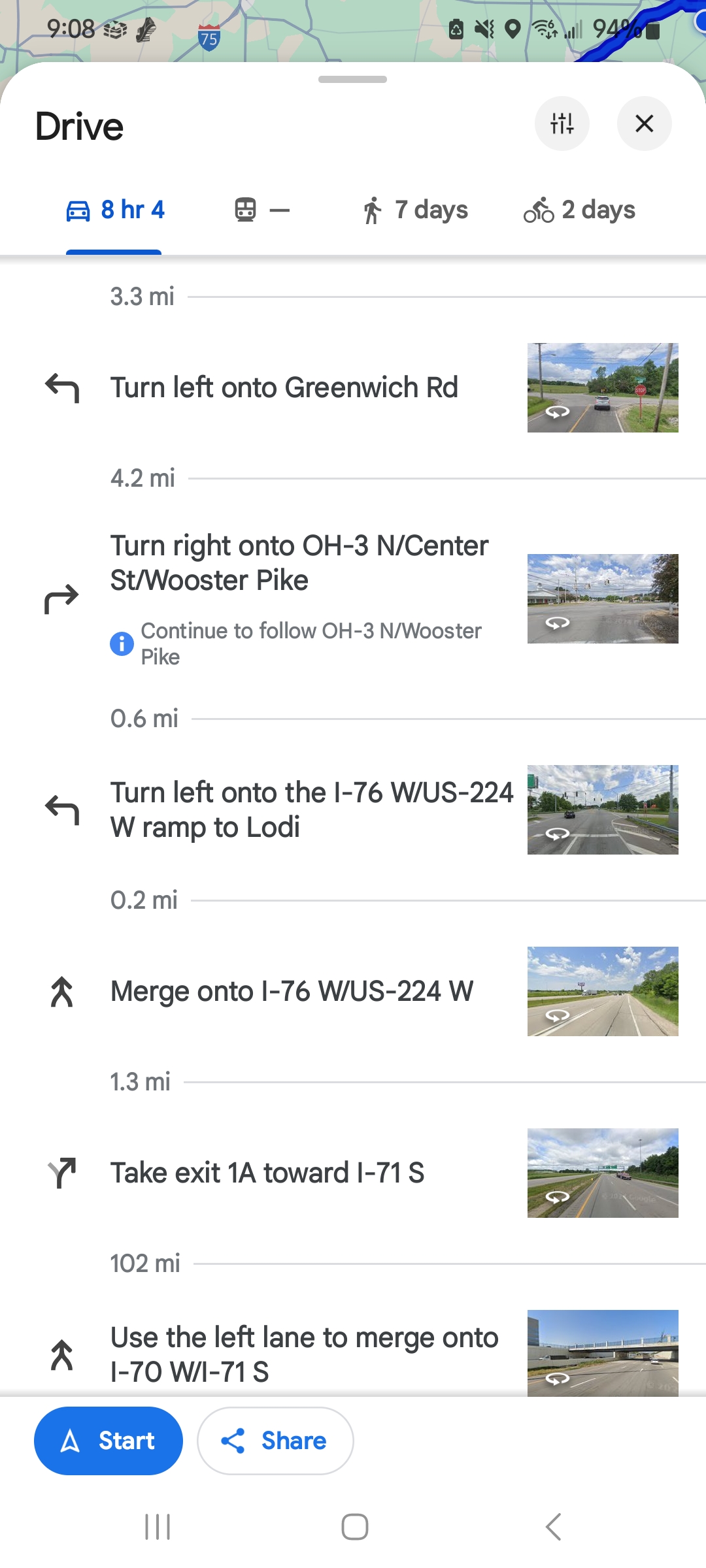Image resolution: width=706 pixels, height=1568 pixels.
Task: Share these driving directions
Action: (x=275, y=1441)
